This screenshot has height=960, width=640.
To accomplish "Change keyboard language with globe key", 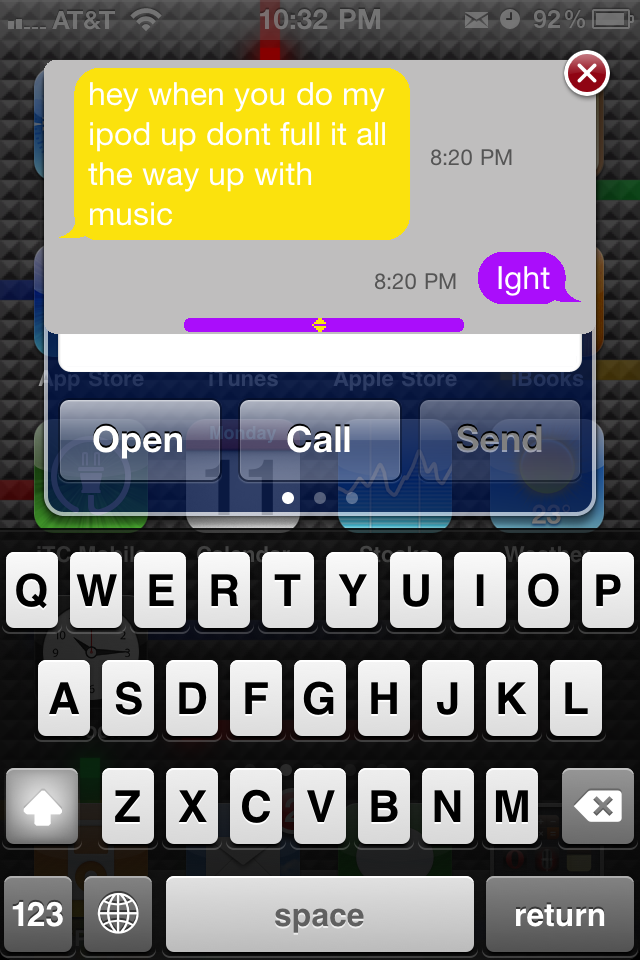I will 118,914.
